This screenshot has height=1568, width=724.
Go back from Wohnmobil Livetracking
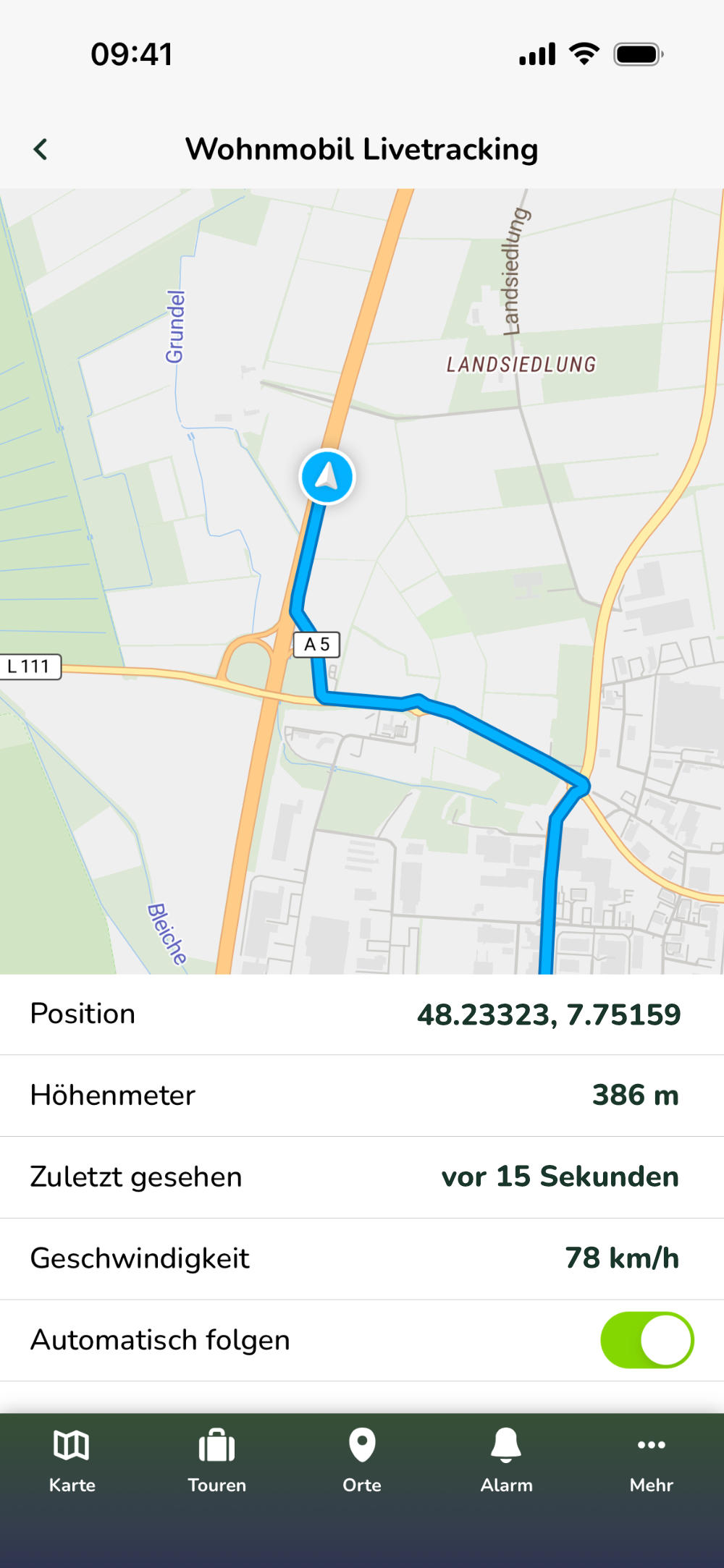[41, 150]
